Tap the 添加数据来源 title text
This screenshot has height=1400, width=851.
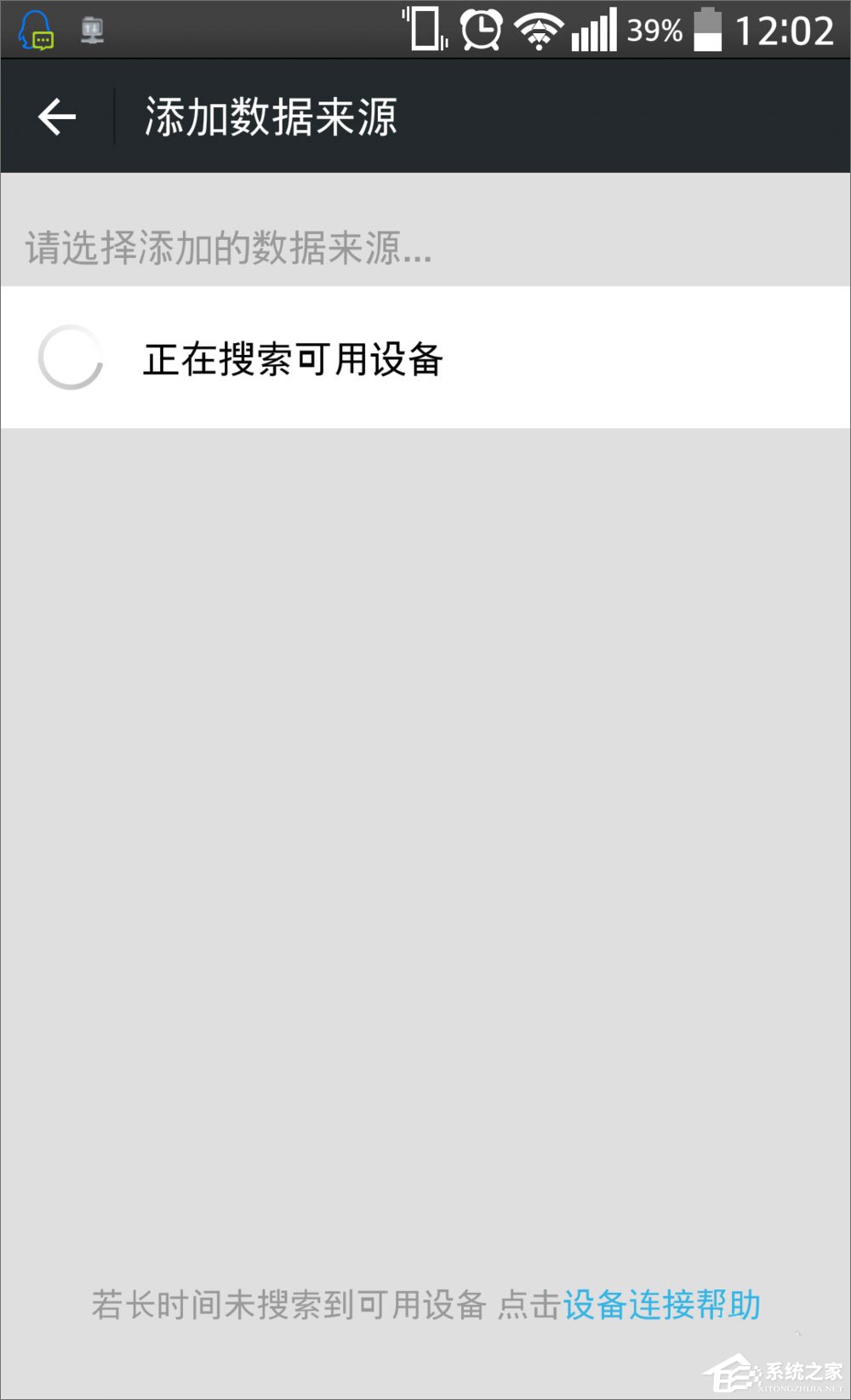pyautogui.click(x=271, y=115)
